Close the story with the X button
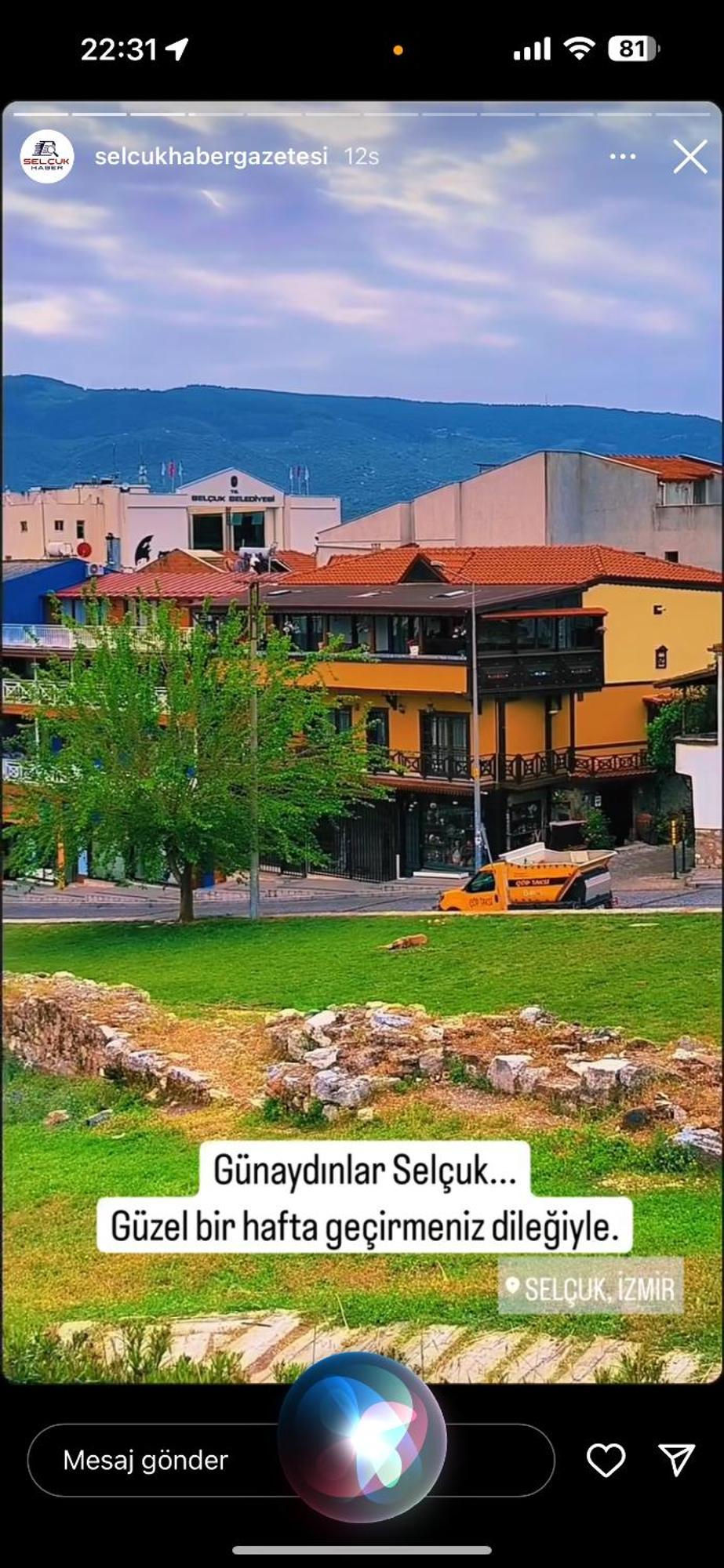Screen dimensions: 724x1568 tap(689, 157)
